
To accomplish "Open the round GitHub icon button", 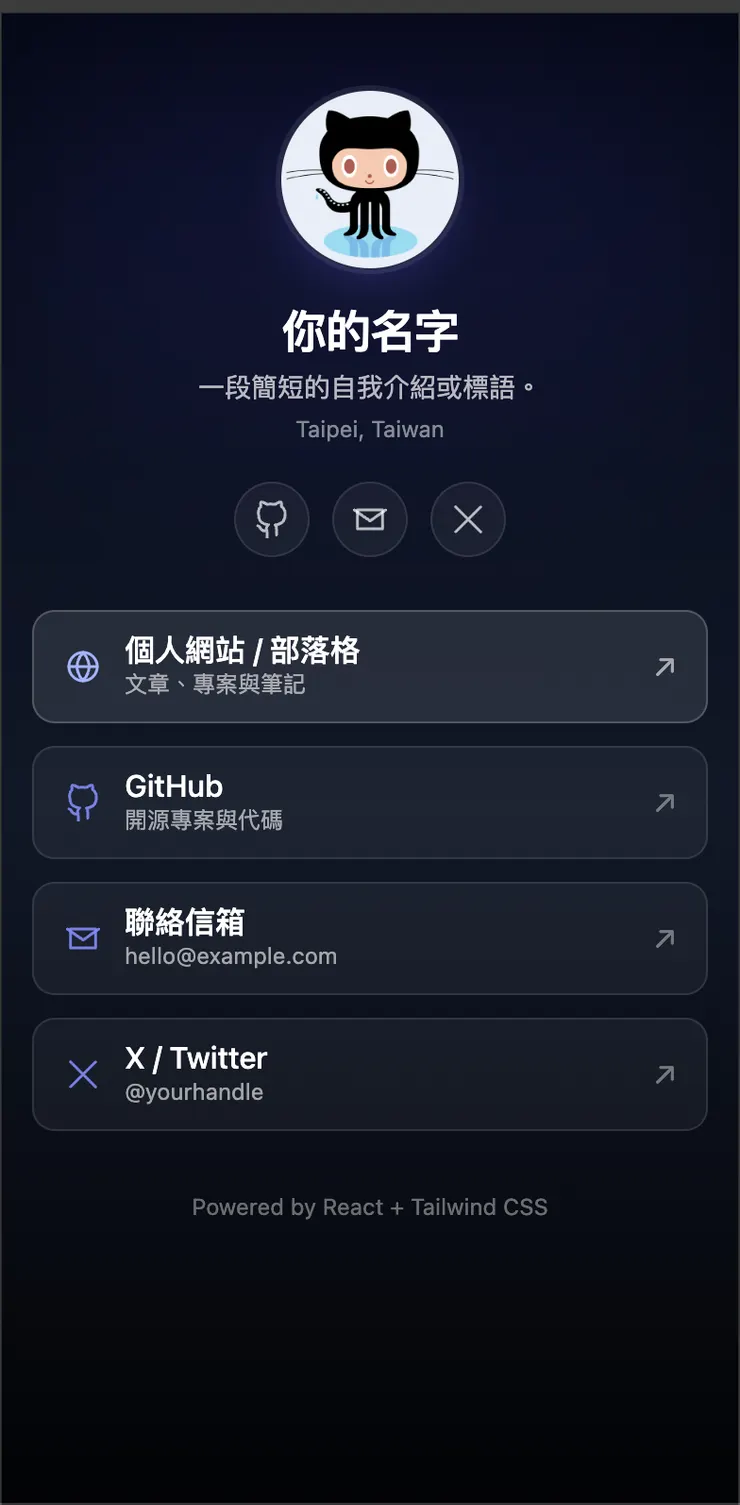I will pyautogui.click(x=272, y=519).
